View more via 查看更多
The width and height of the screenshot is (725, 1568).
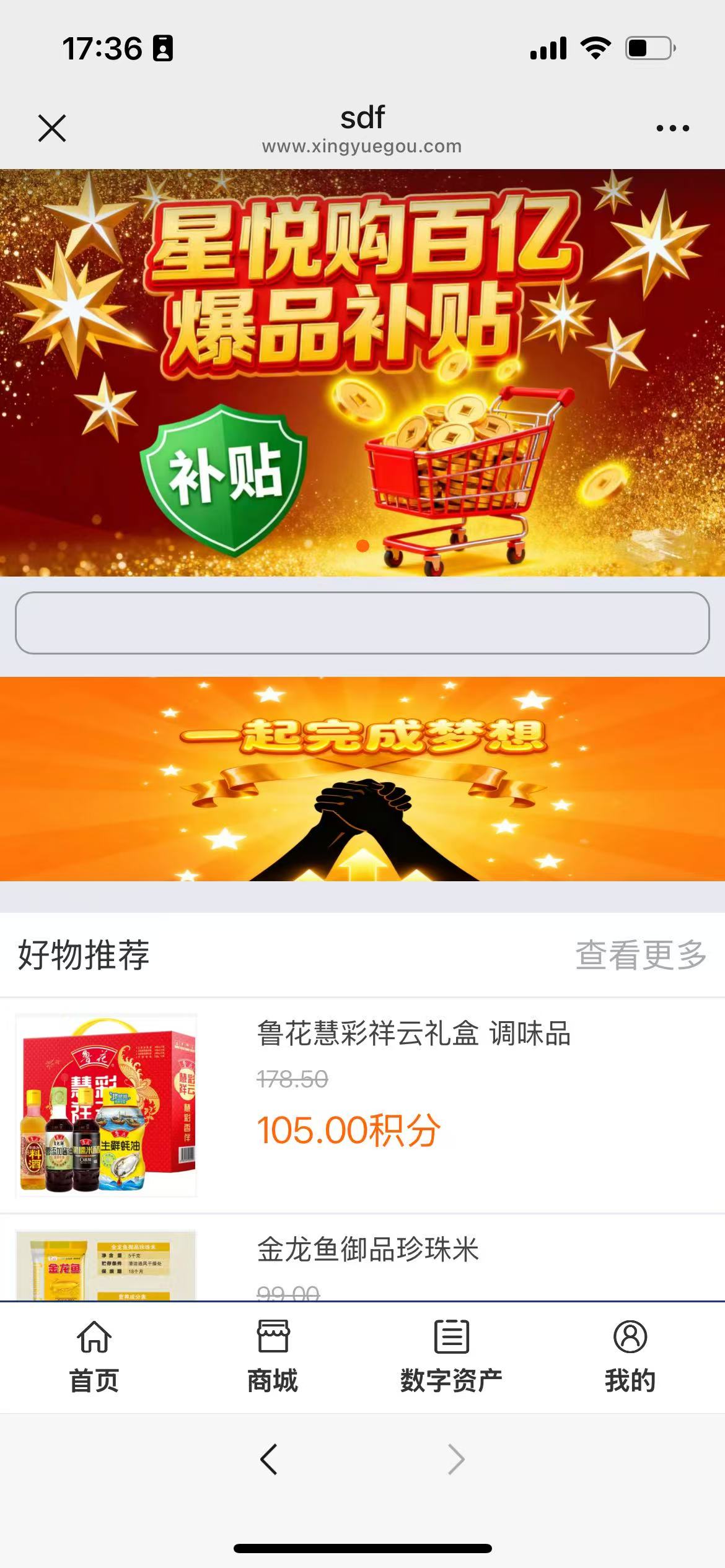pos(641,954)
